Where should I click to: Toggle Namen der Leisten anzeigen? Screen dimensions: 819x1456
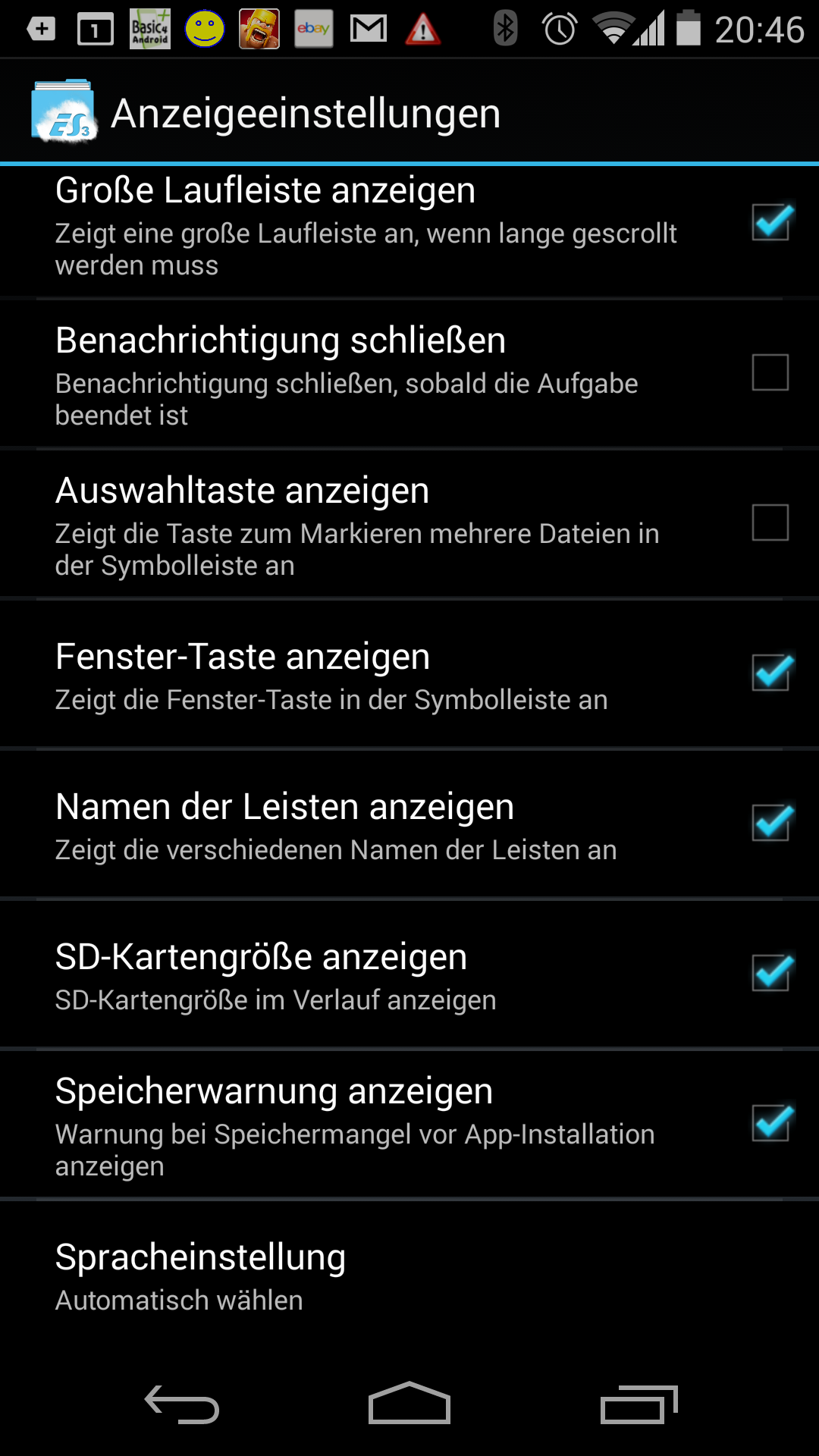770,823
